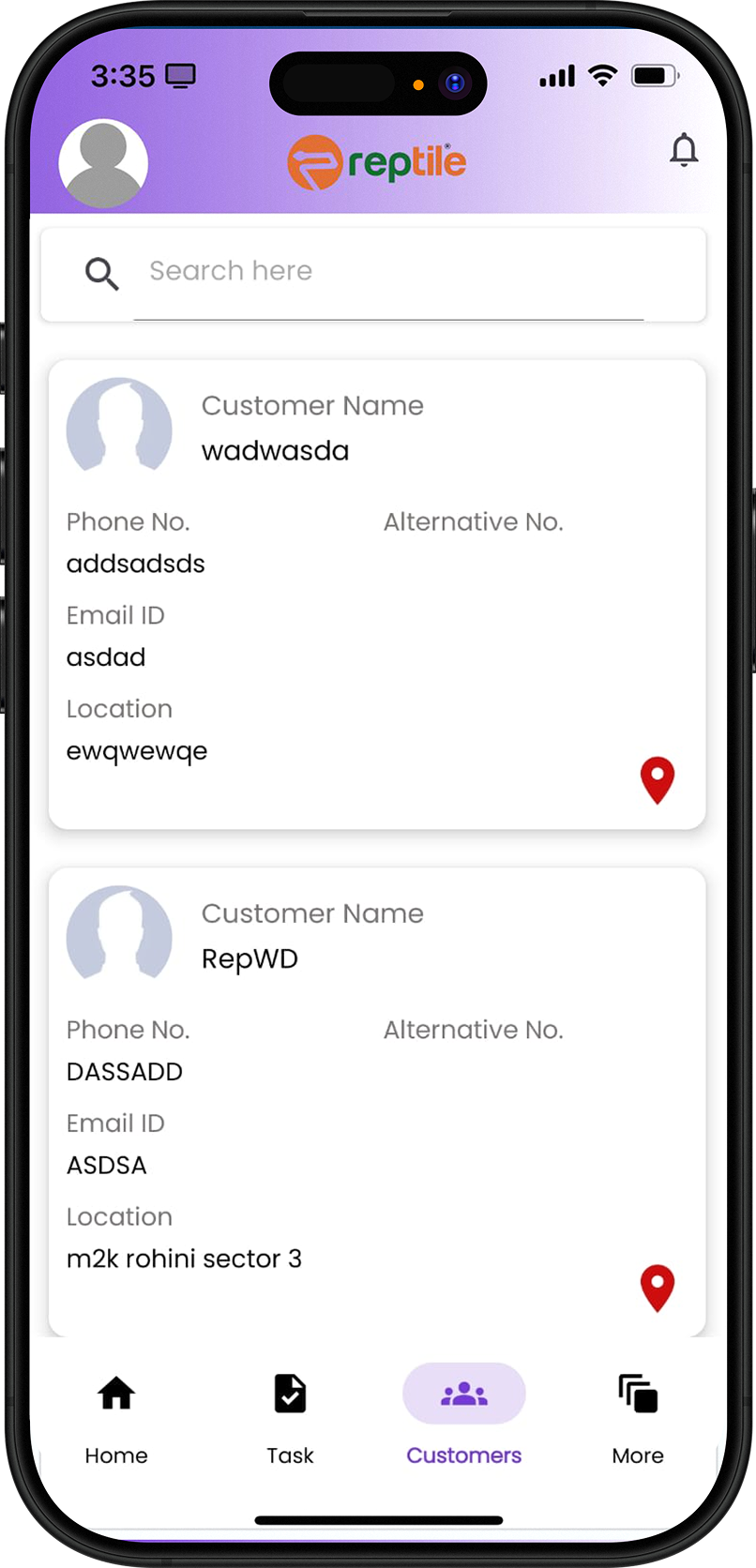Open the profile avatar in the header

click(103, 163)
